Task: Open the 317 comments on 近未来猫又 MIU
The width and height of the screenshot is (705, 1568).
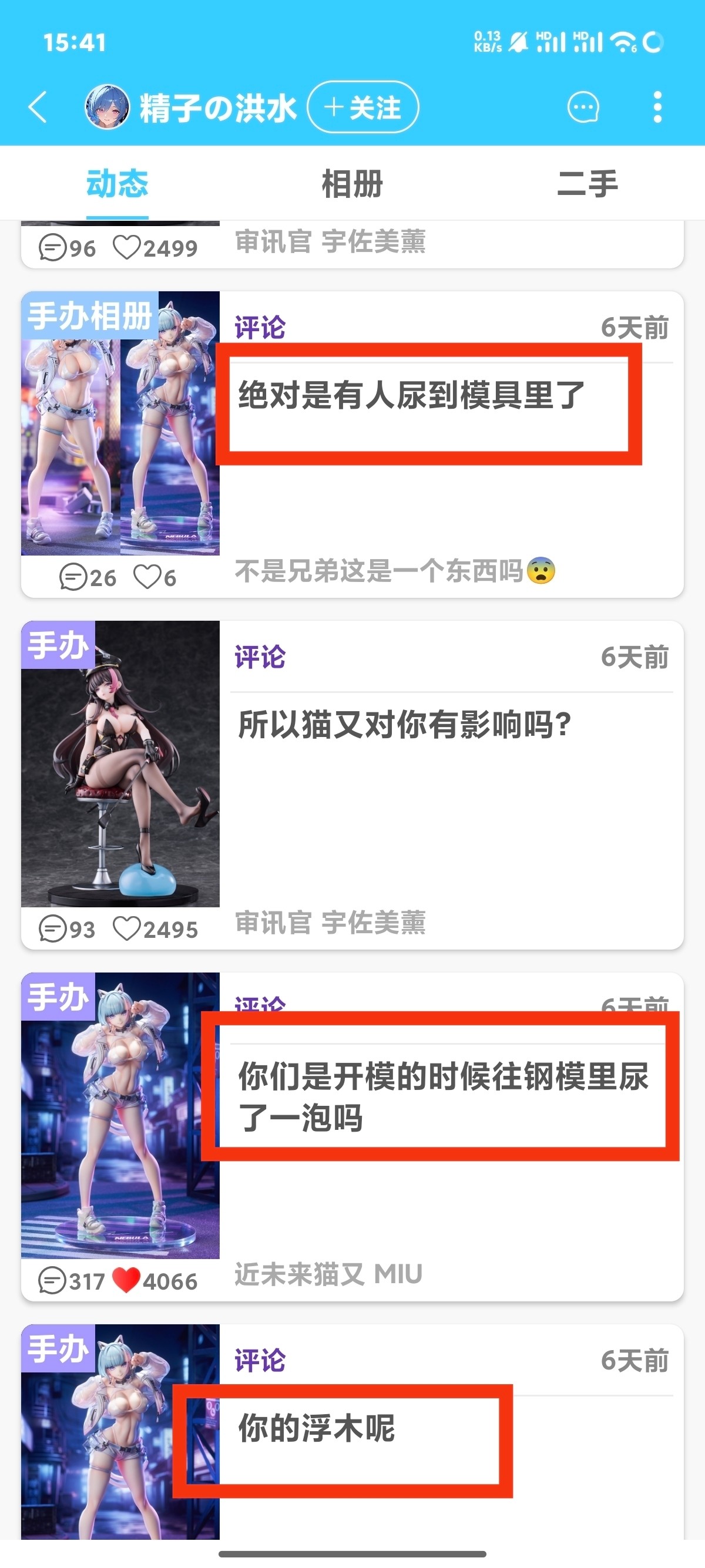Action: (x=72, y=1281)
